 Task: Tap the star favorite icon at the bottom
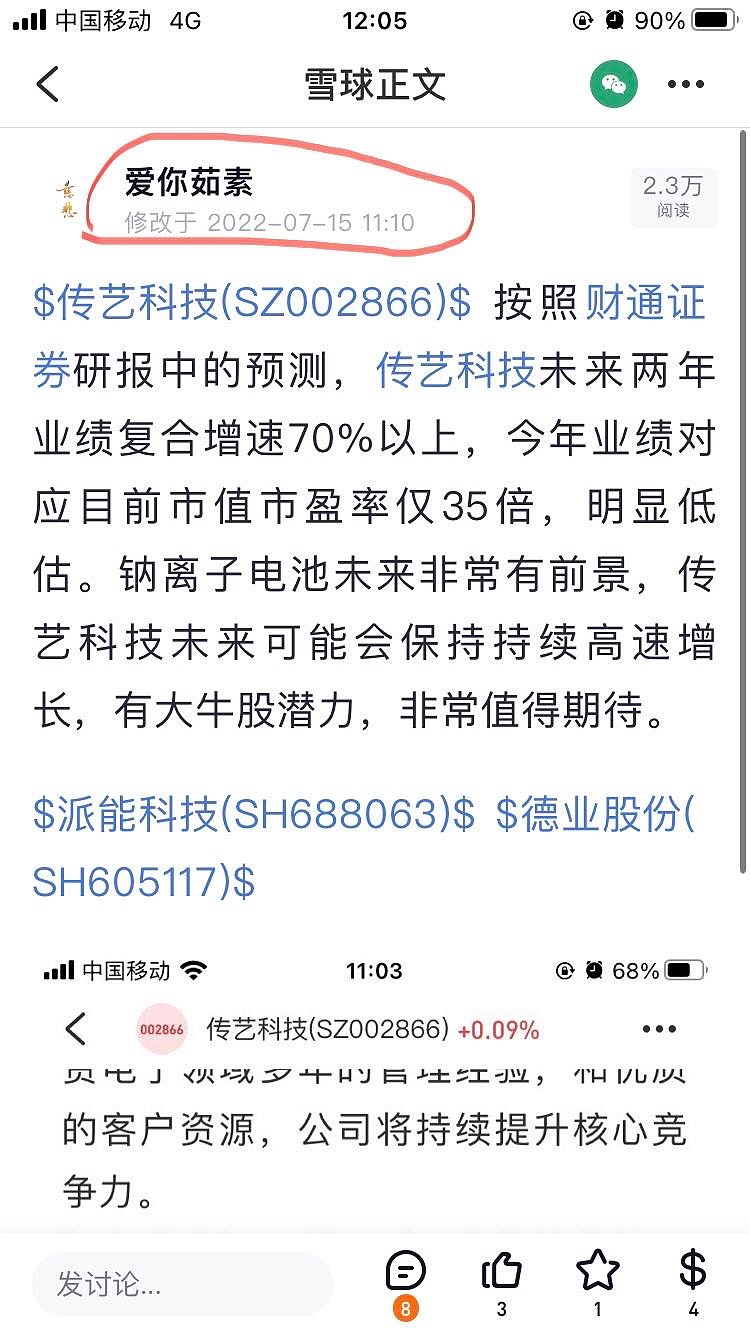(597, 1271)
